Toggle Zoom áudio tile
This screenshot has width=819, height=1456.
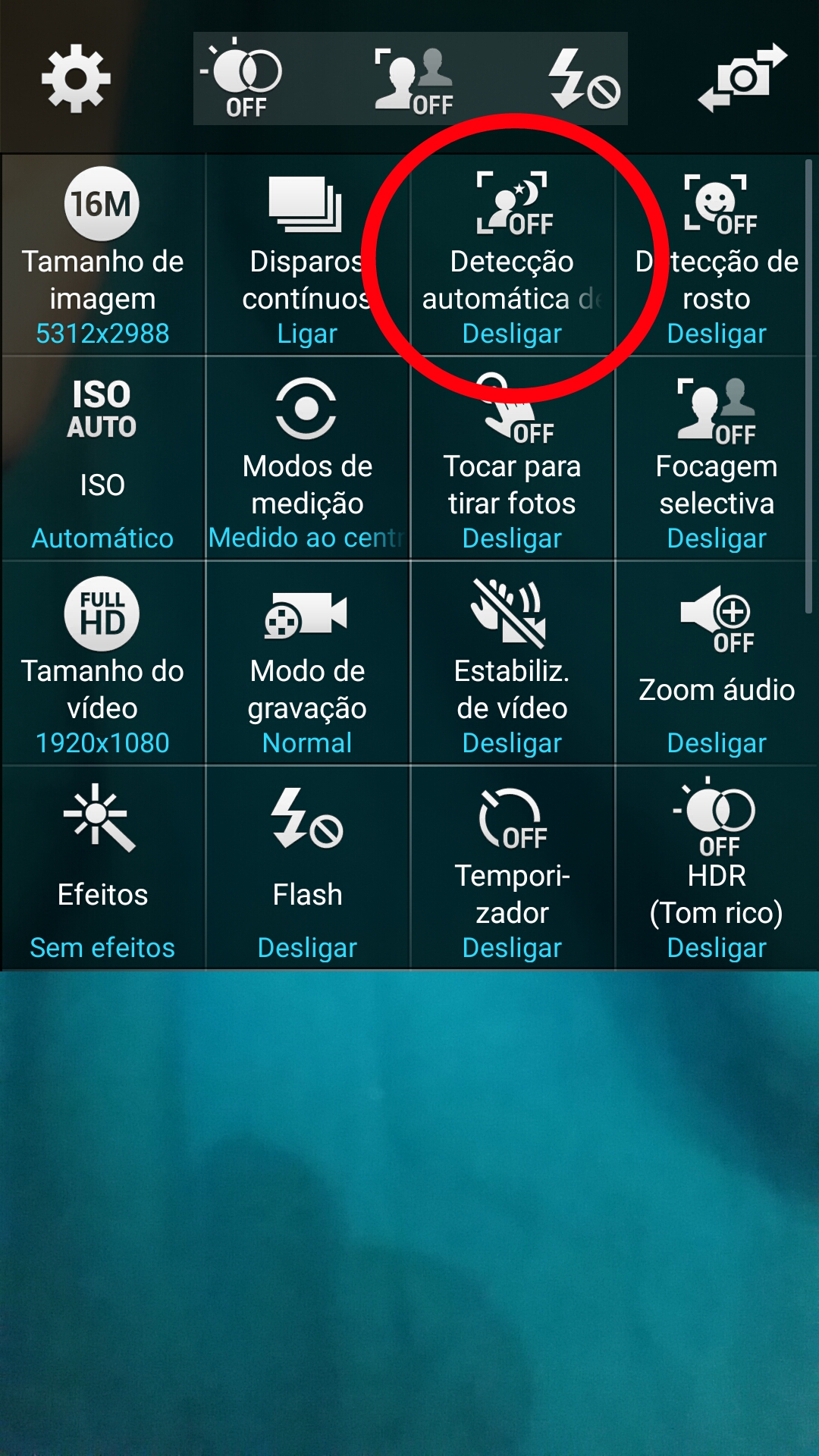[717, 664]
